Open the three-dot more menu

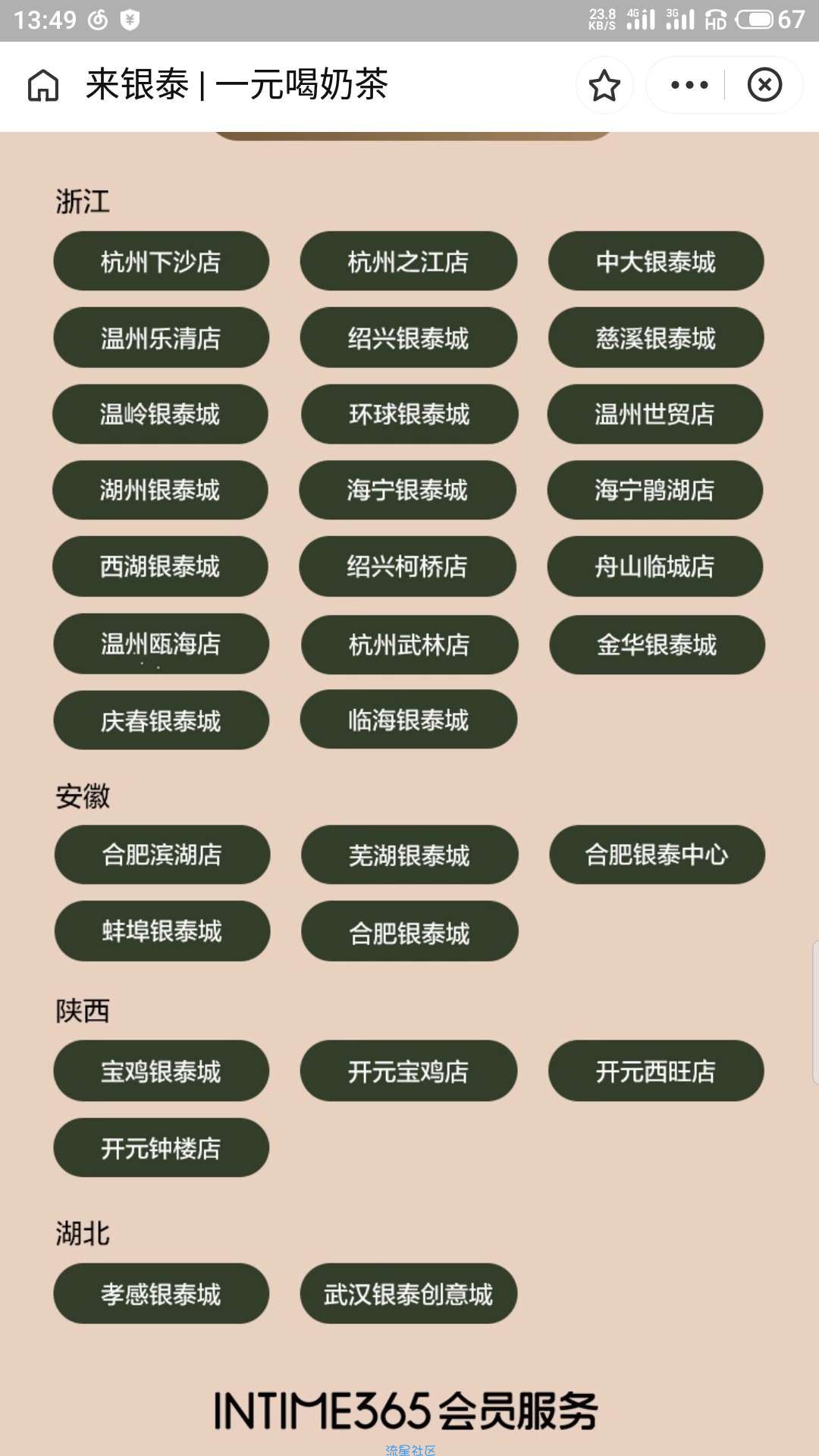(689, 85)
